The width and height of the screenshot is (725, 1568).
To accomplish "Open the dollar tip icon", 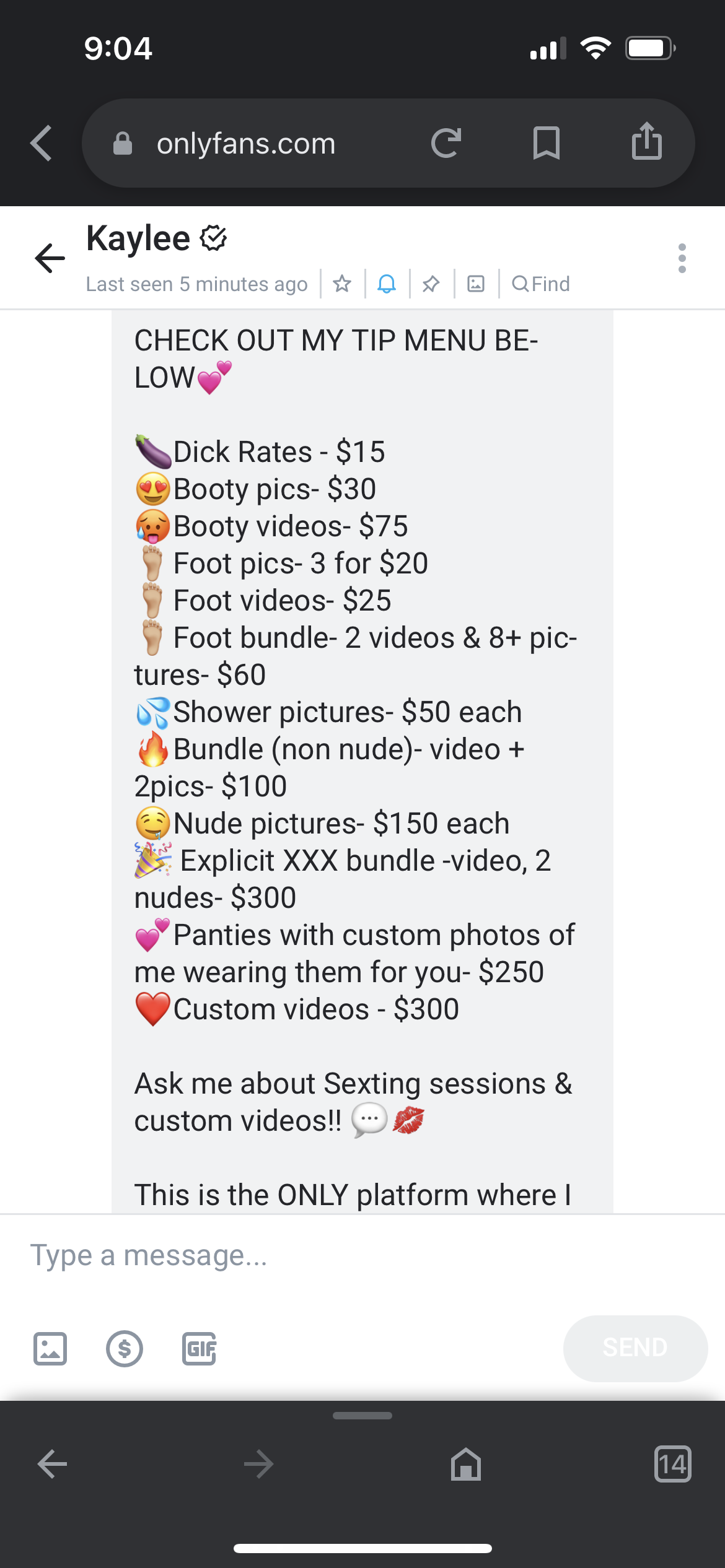I will point(125,1348).
